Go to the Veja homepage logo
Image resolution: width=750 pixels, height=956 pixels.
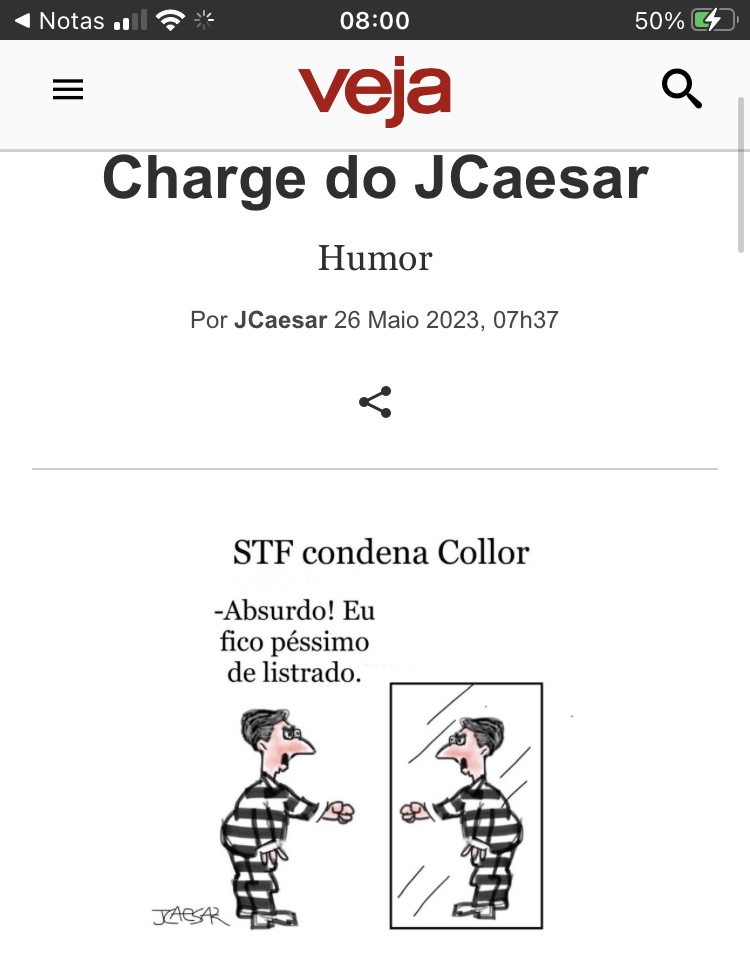click(x=374, y=92)
